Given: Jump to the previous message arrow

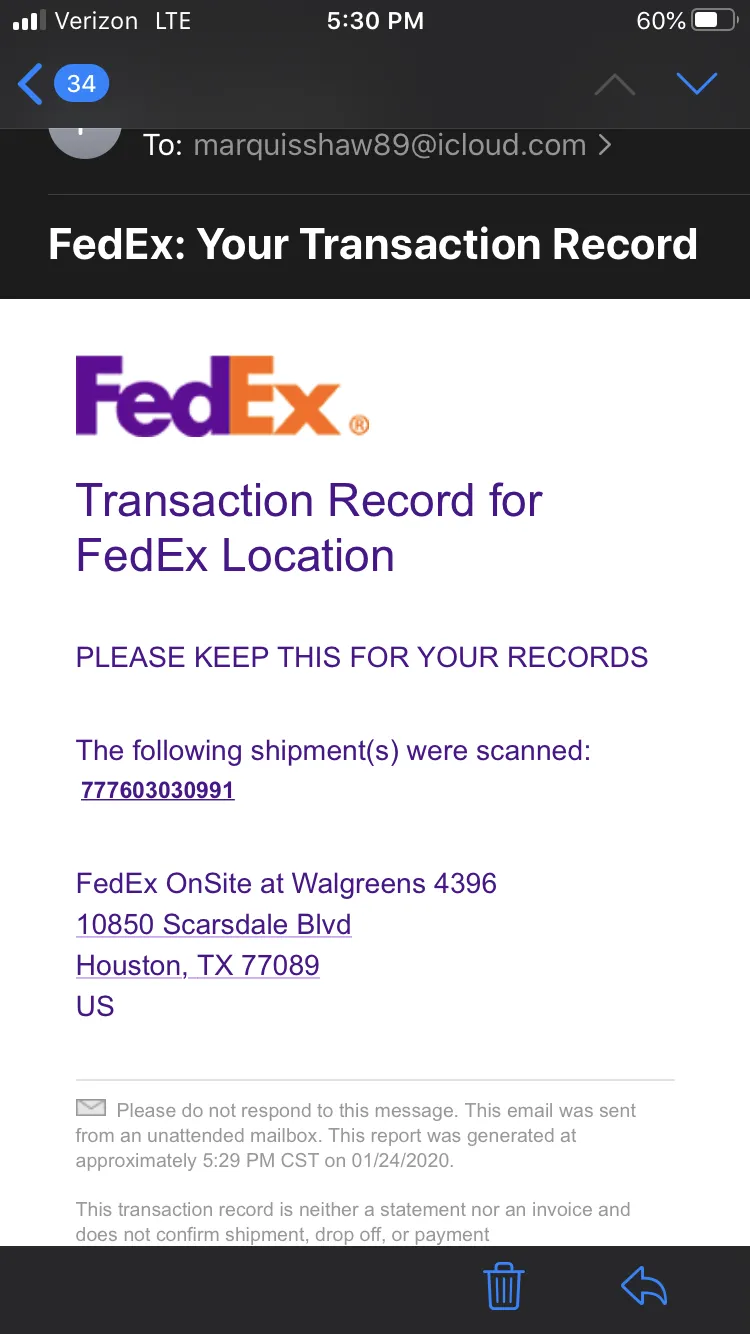Looking at the screenshot, I should coord(615,84).
